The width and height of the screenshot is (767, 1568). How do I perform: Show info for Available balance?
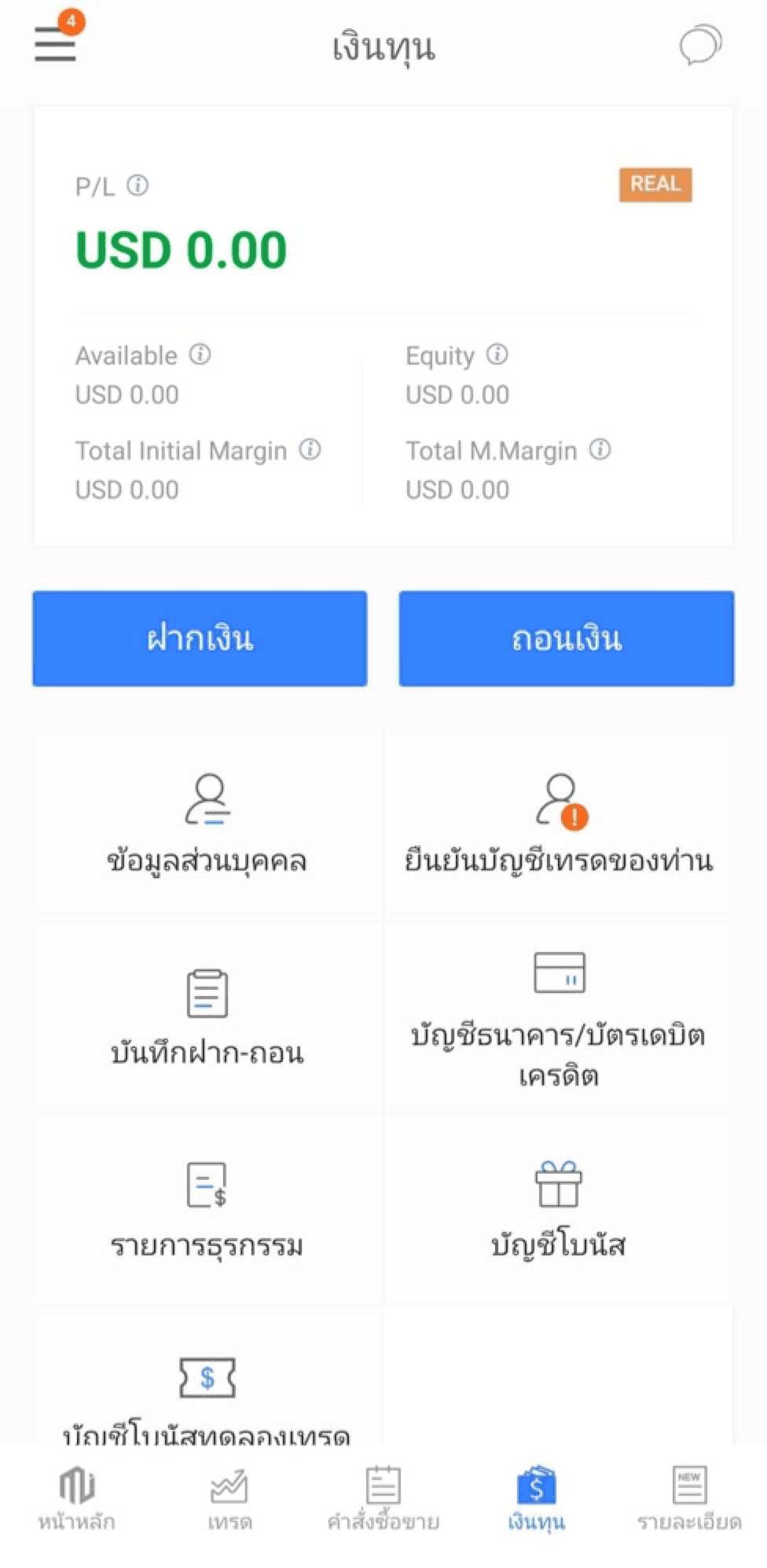pyautogui.click(x=200, y=354)
